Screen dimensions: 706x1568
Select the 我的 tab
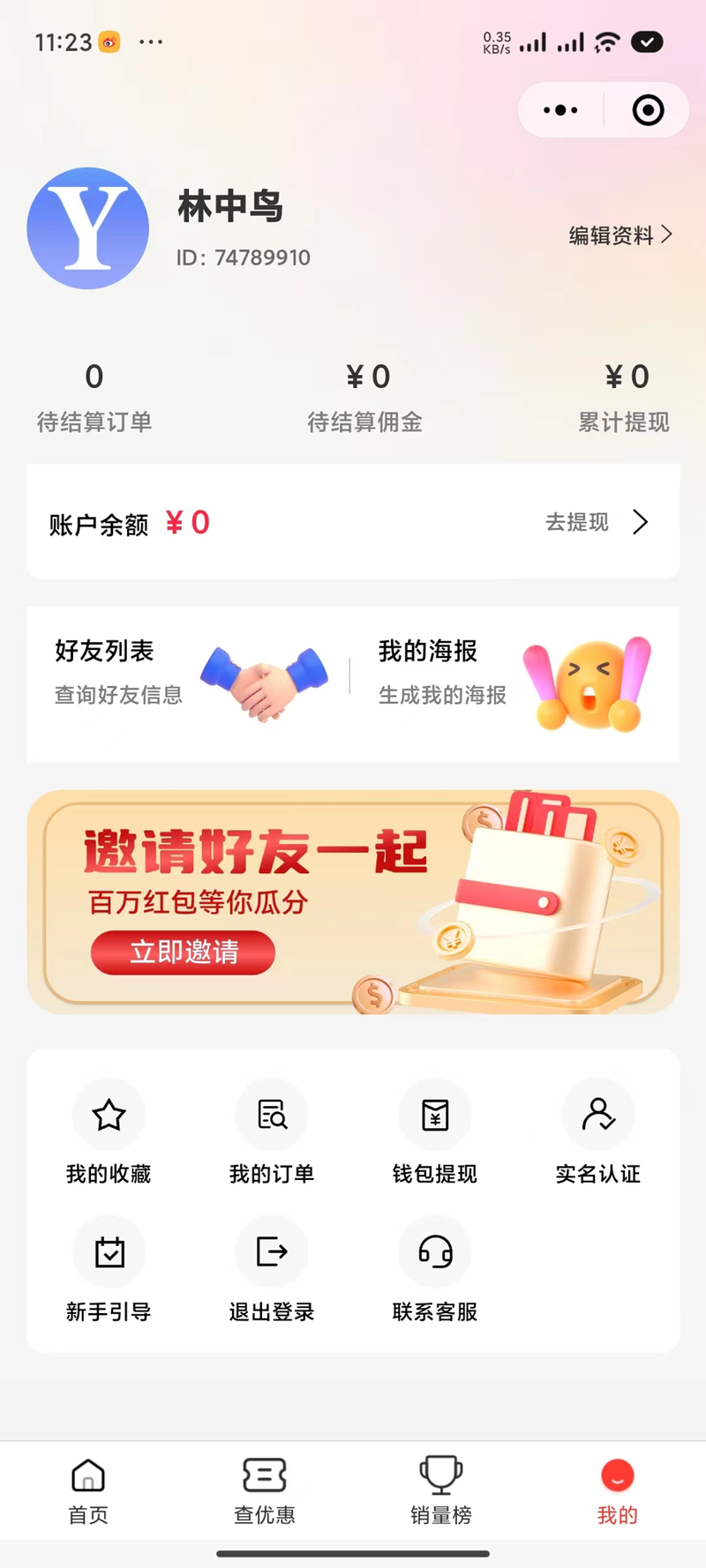click(x=617, y=1492)
